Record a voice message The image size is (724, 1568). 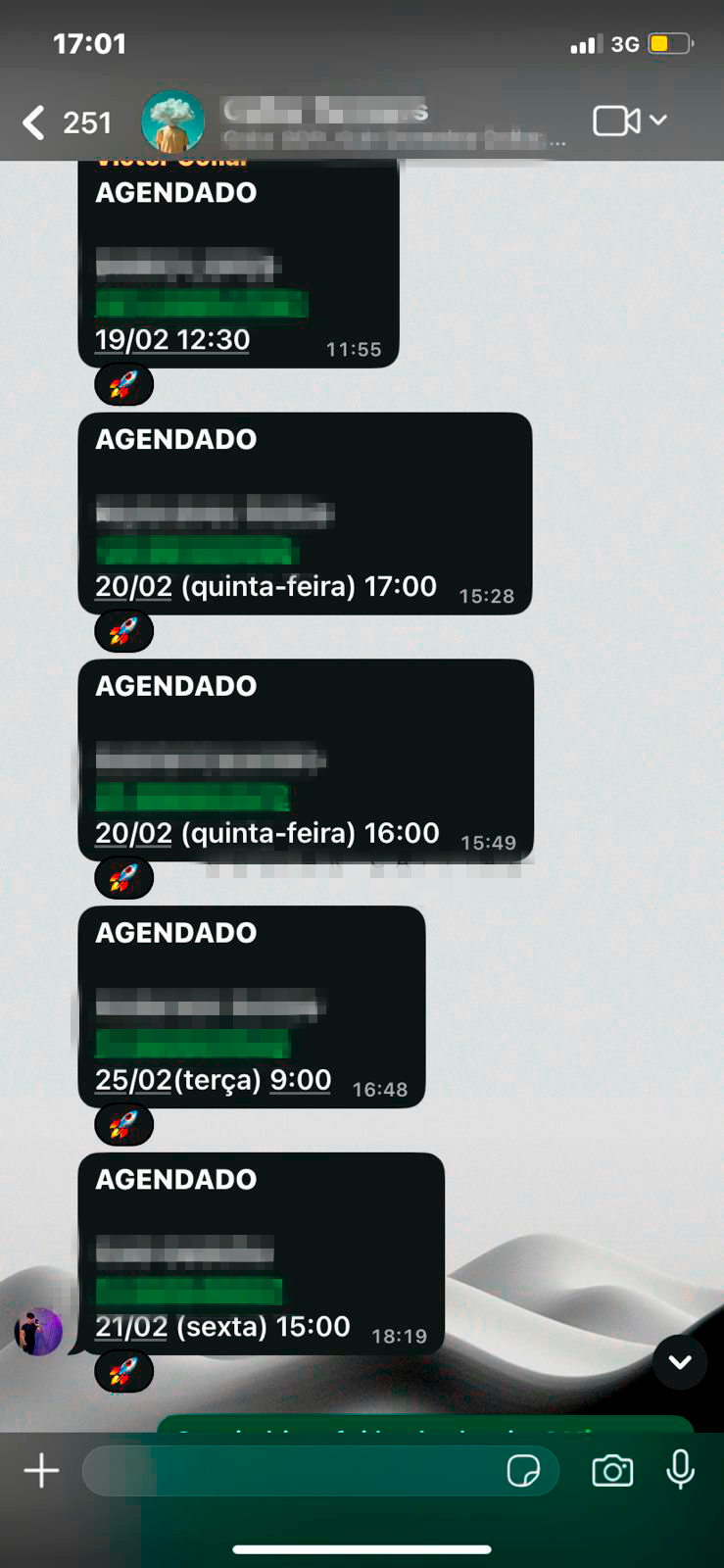(680, 1471)
